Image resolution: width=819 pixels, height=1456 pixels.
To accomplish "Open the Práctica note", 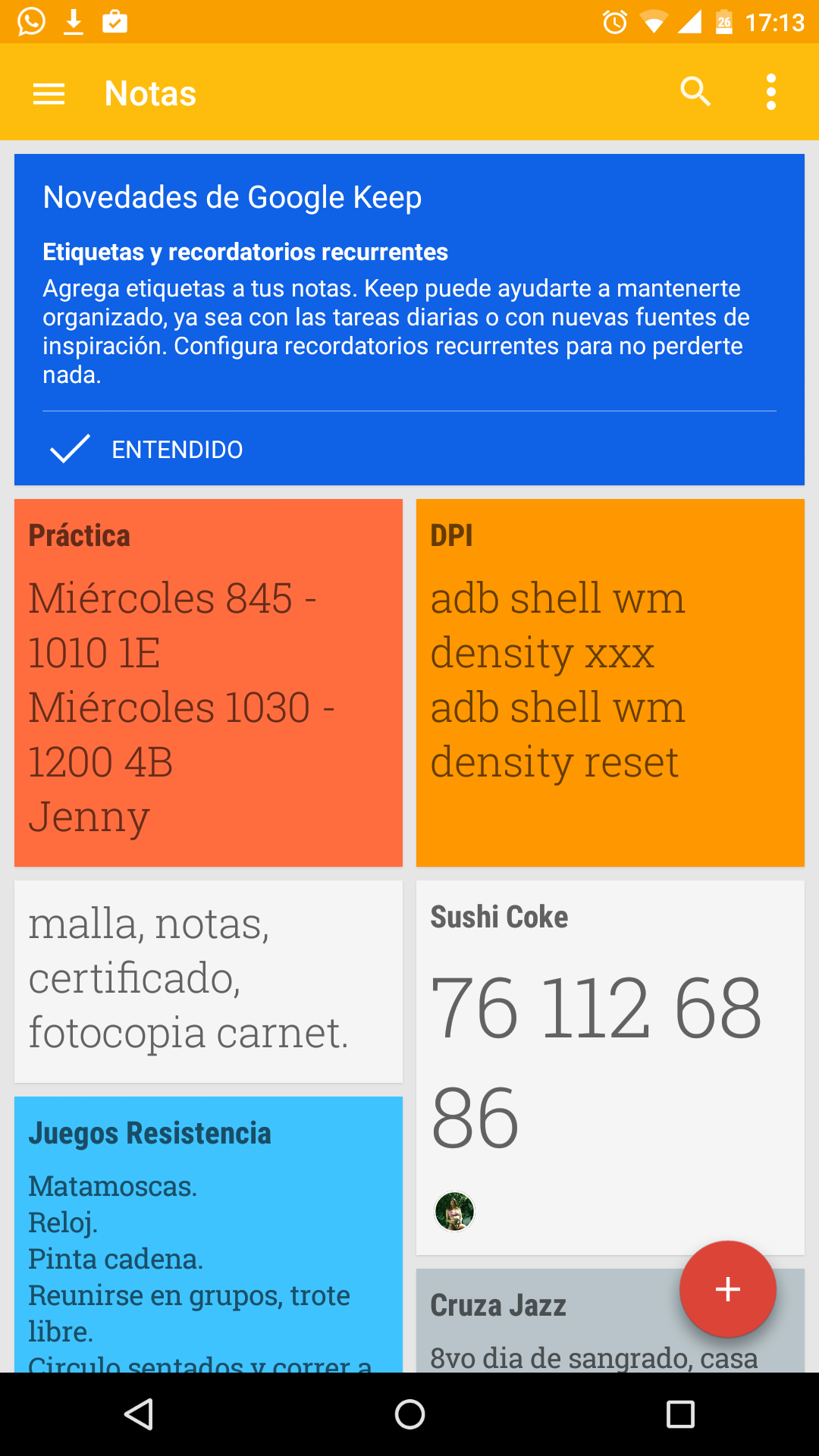I will pos(209,682).
